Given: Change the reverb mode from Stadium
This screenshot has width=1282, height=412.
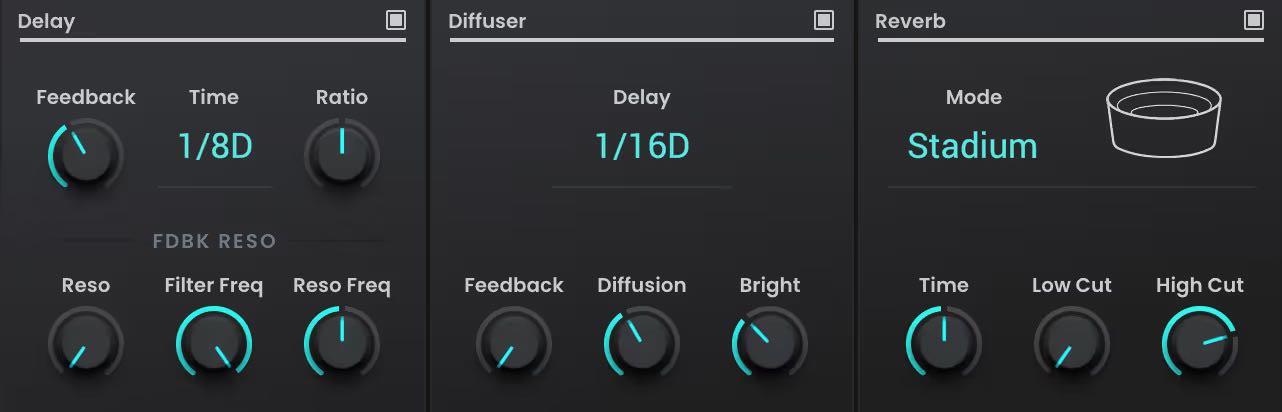Looking at the screenshot, I should pos(972,147).
